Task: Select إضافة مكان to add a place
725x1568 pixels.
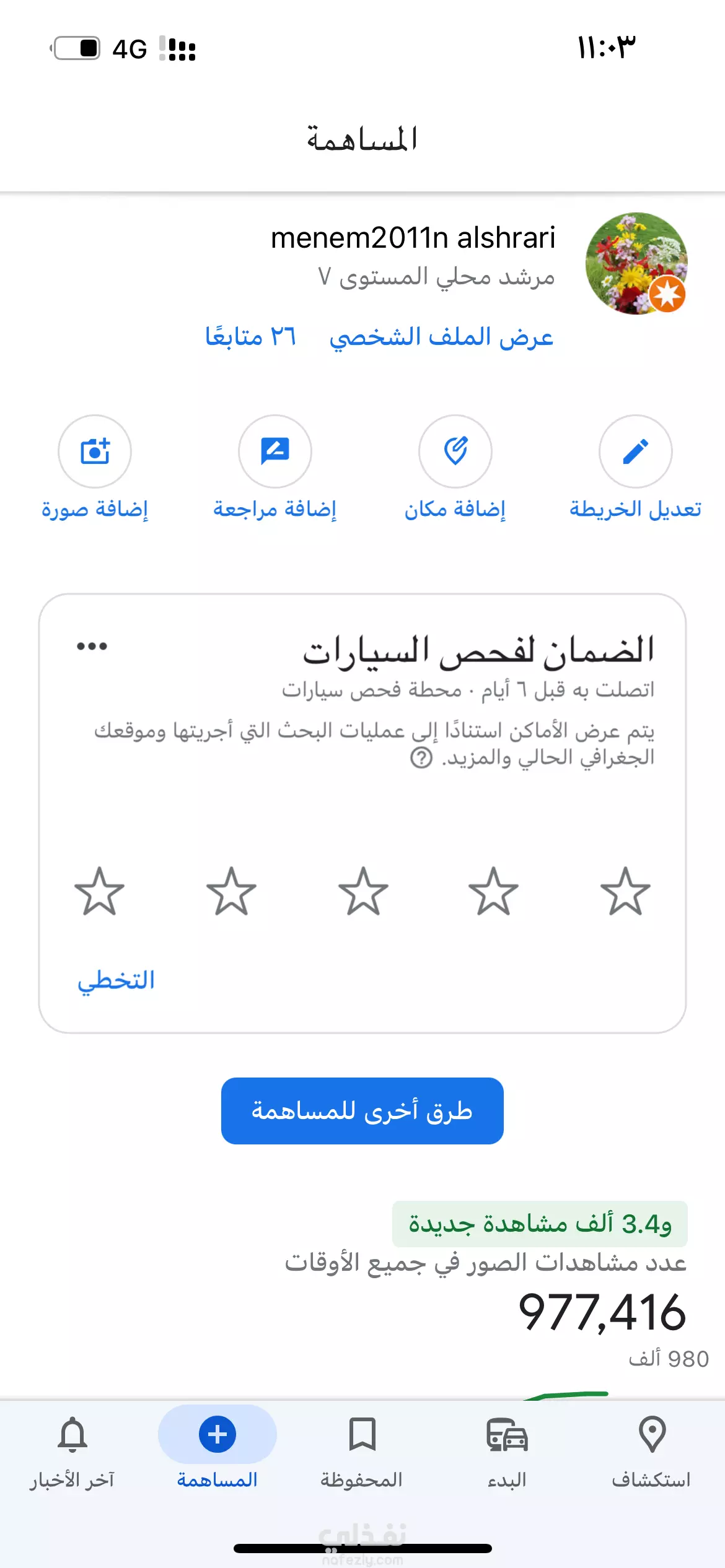Action: pos(455,468)
